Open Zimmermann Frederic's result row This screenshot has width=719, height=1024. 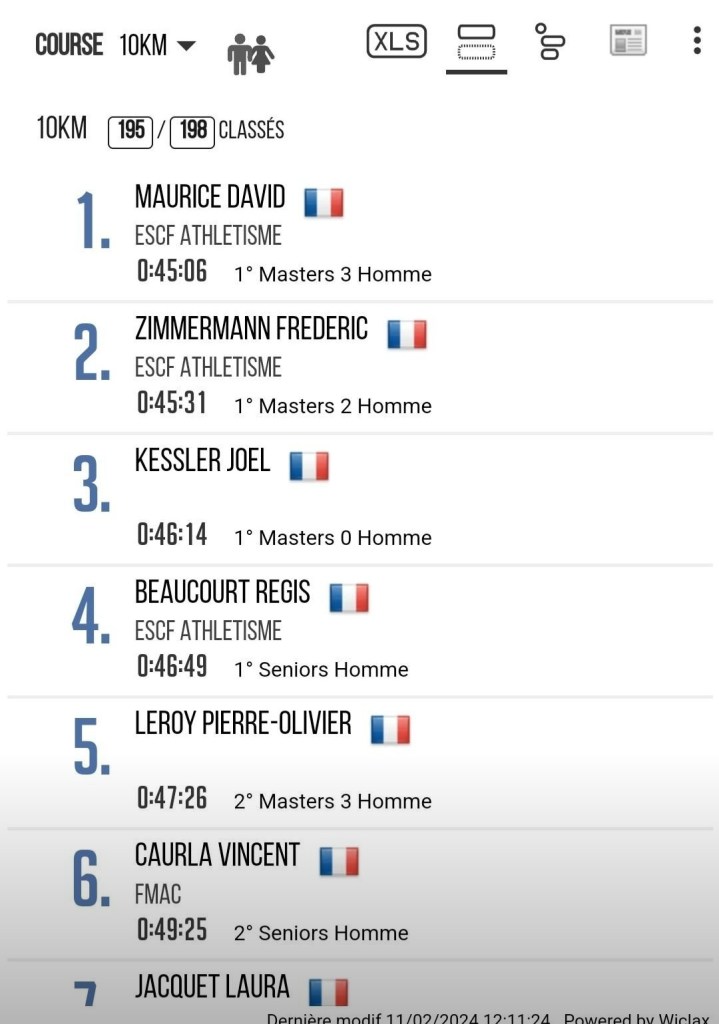pos(360,367)
